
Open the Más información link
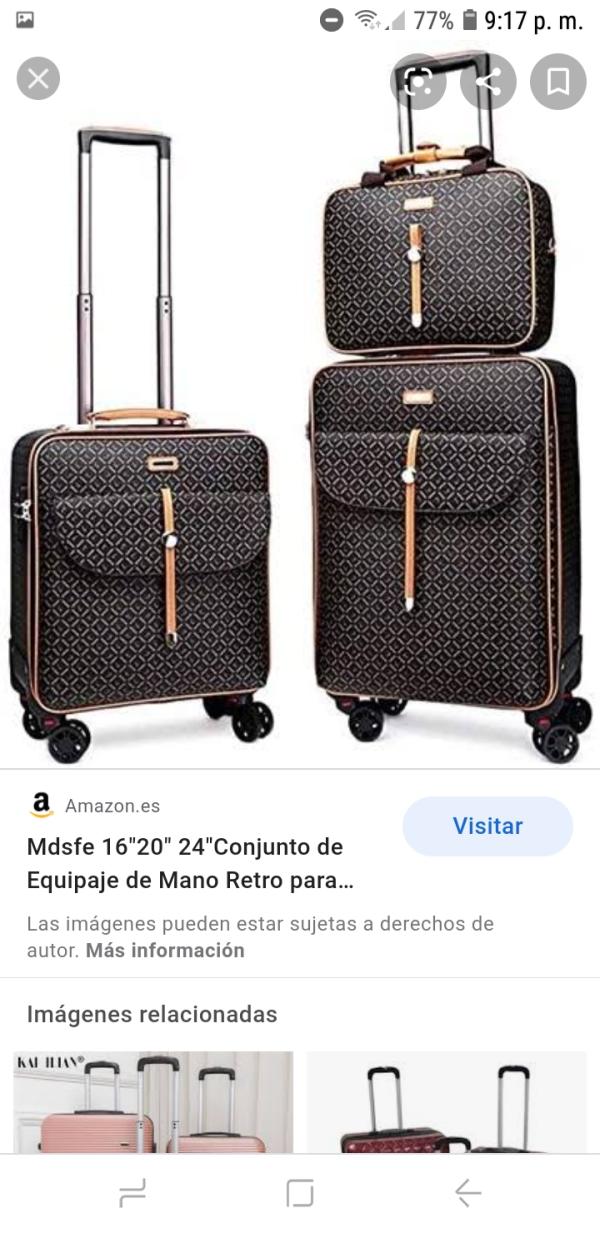165,950
